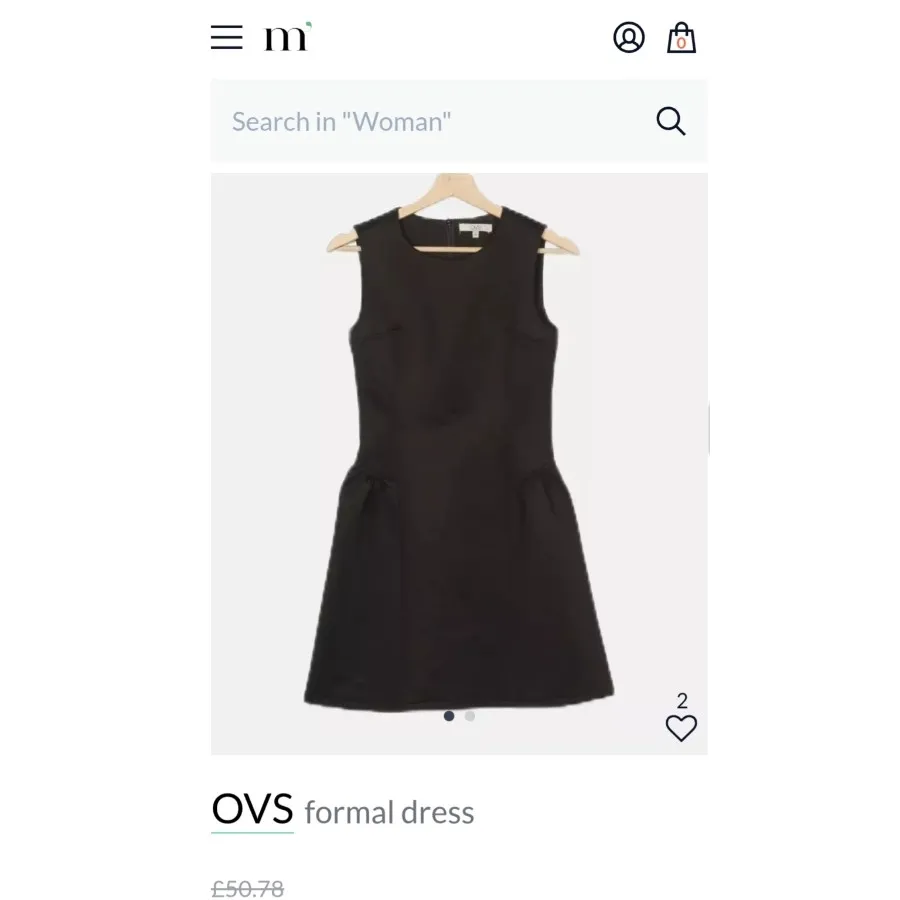Open the black dress product photo
This screenshot has height=900, width=900.
(458, 450)
